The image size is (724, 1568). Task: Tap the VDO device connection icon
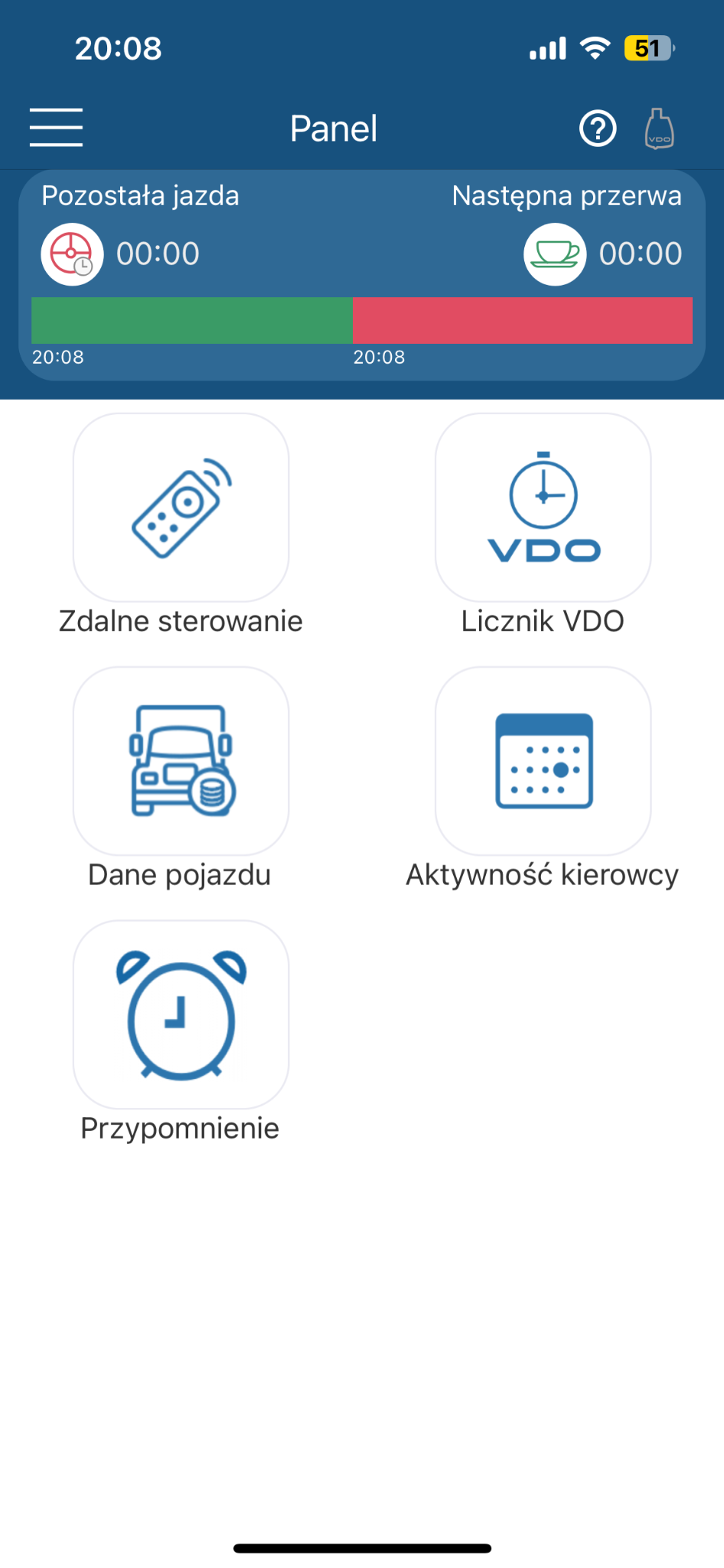click(659, 128)
